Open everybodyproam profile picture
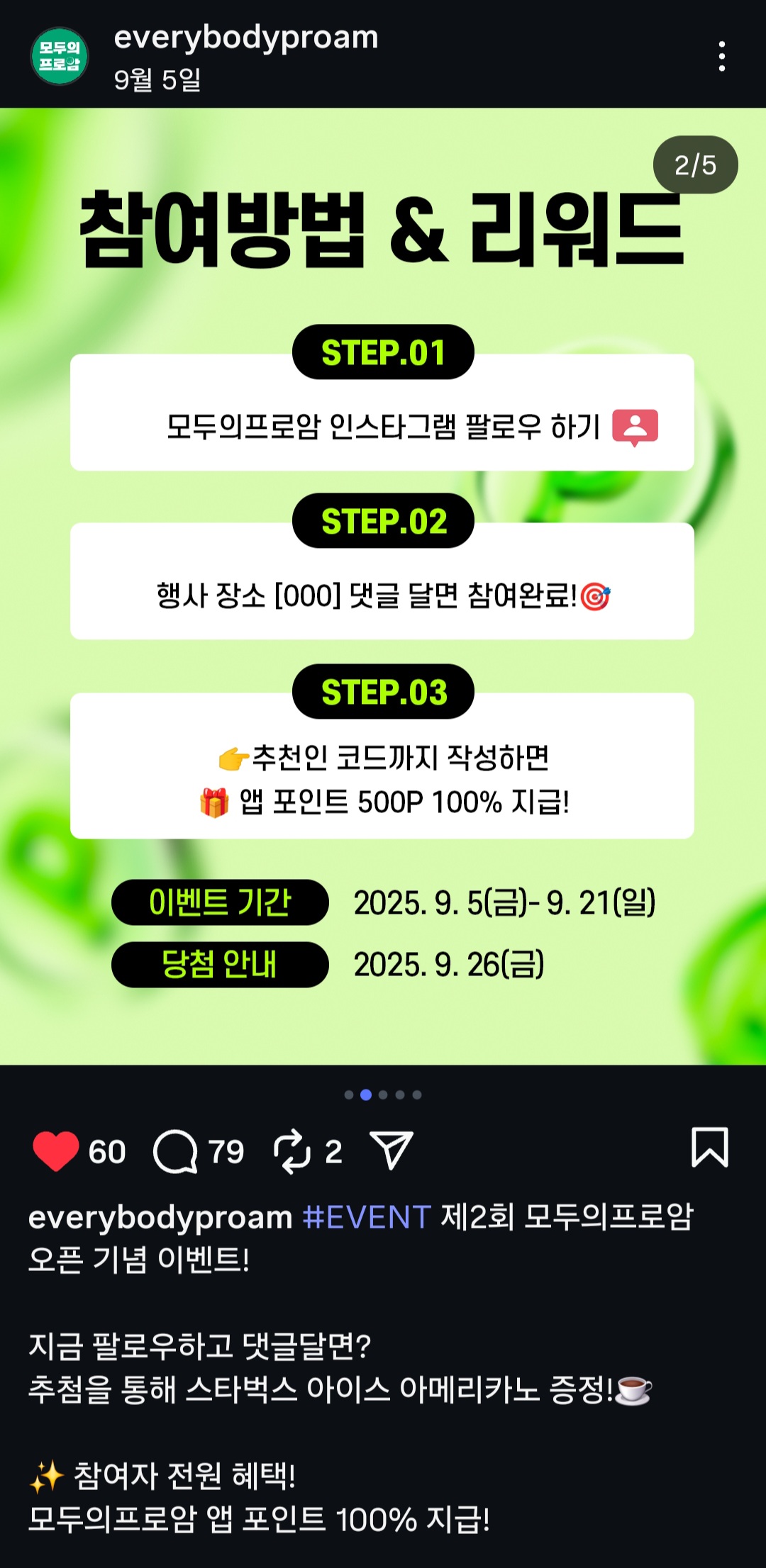Image resolution: width=766 pixels, height=1568 pixels. click(60, 56)
